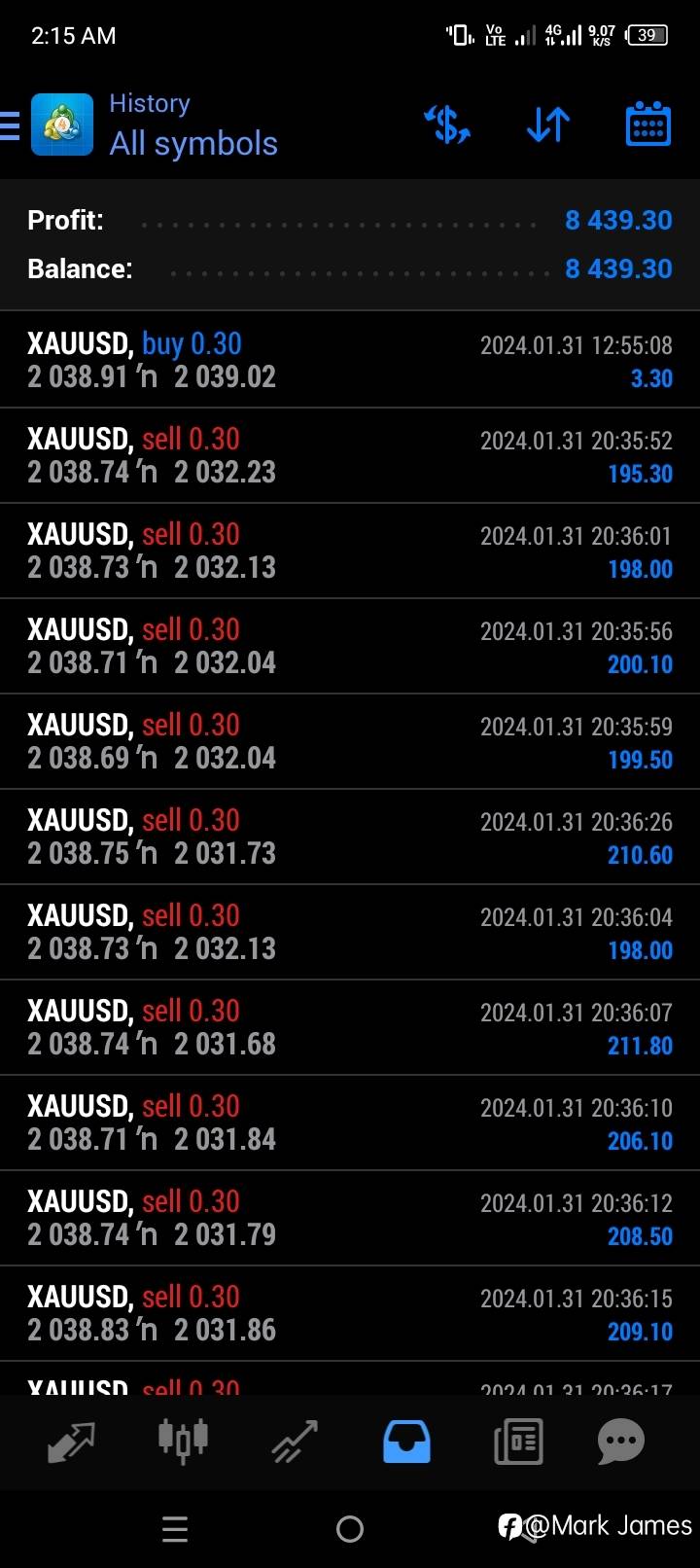Open the sort order arrows
The image size is (700, 1568).
(548, 125)
